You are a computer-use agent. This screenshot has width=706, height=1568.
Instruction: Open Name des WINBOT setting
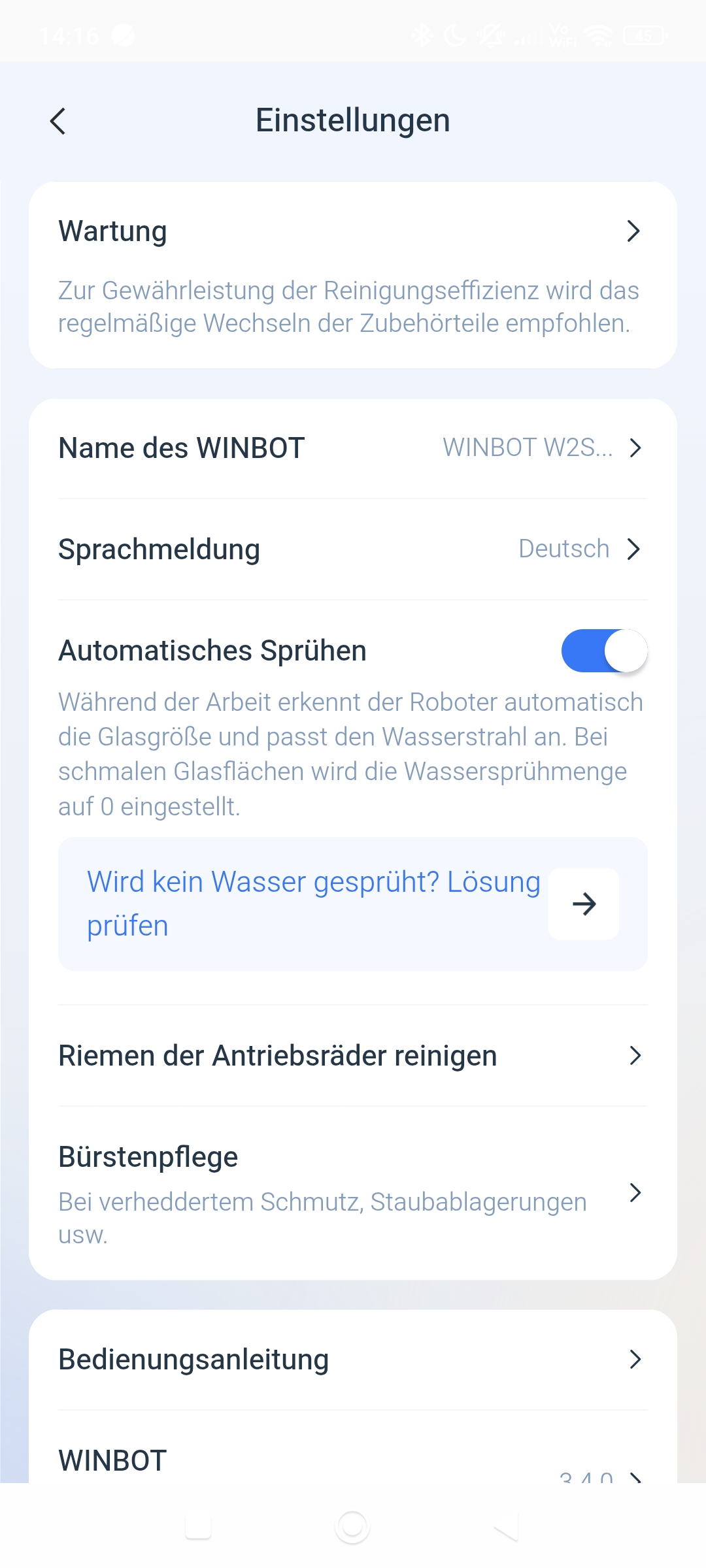353,448
